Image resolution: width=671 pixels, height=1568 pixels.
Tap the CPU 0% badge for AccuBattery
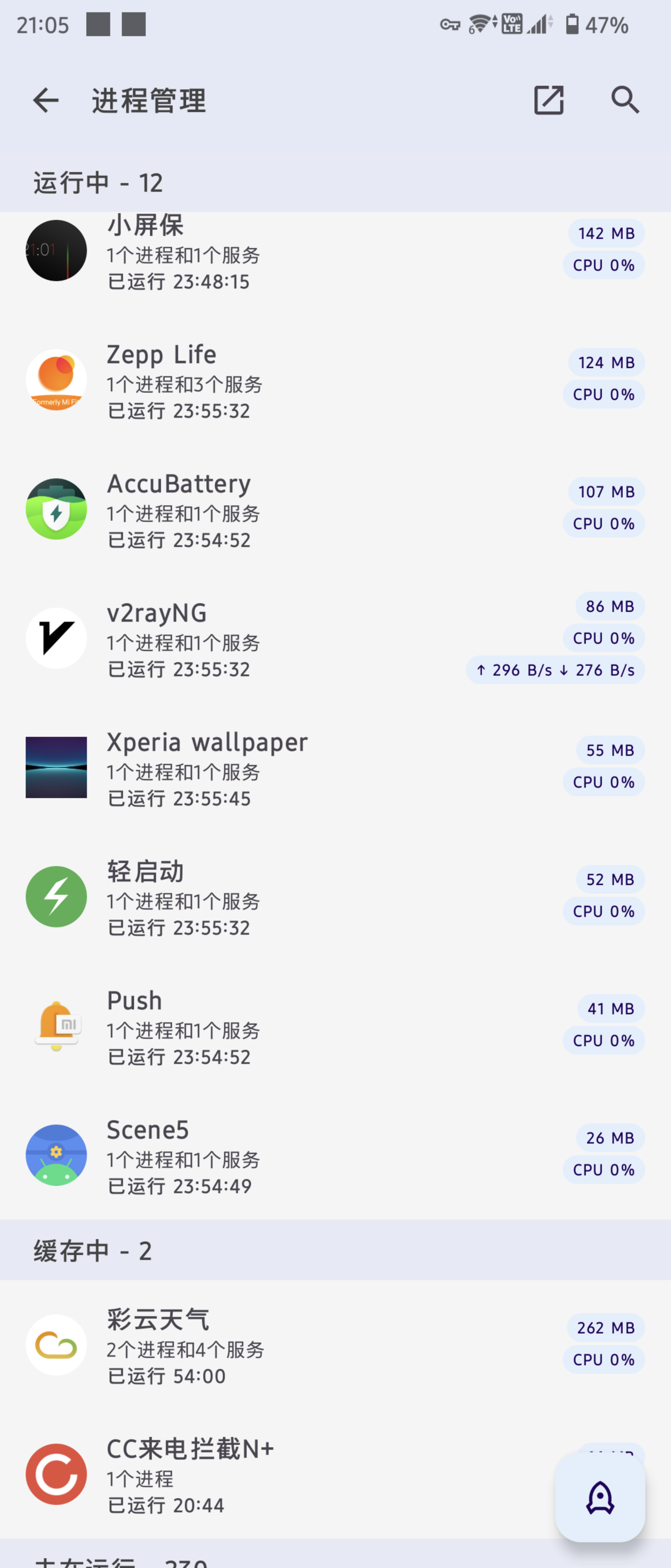pos(604,523)
